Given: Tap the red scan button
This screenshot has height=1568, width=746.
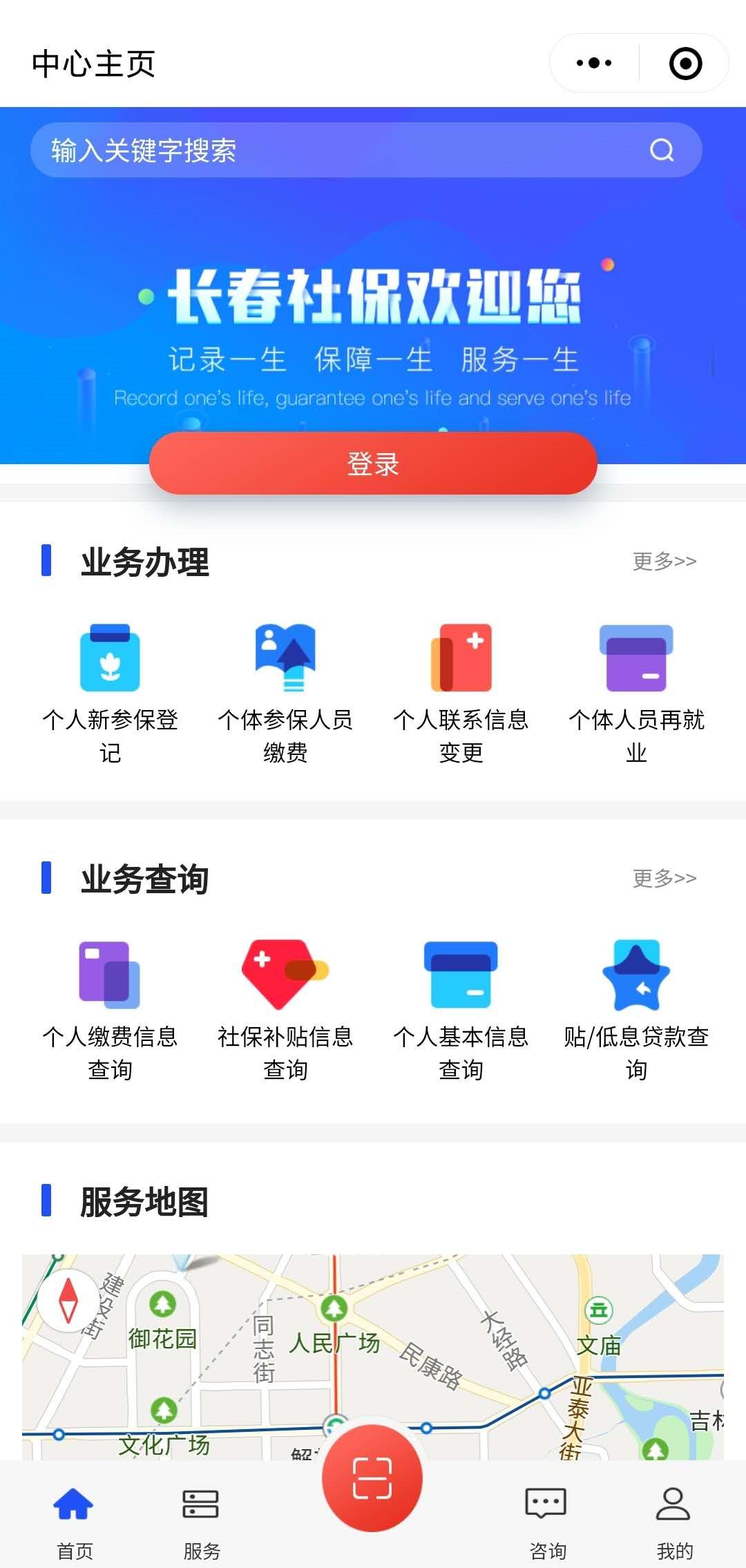Looking at the screenshot, I should [x=372, y=1478].
